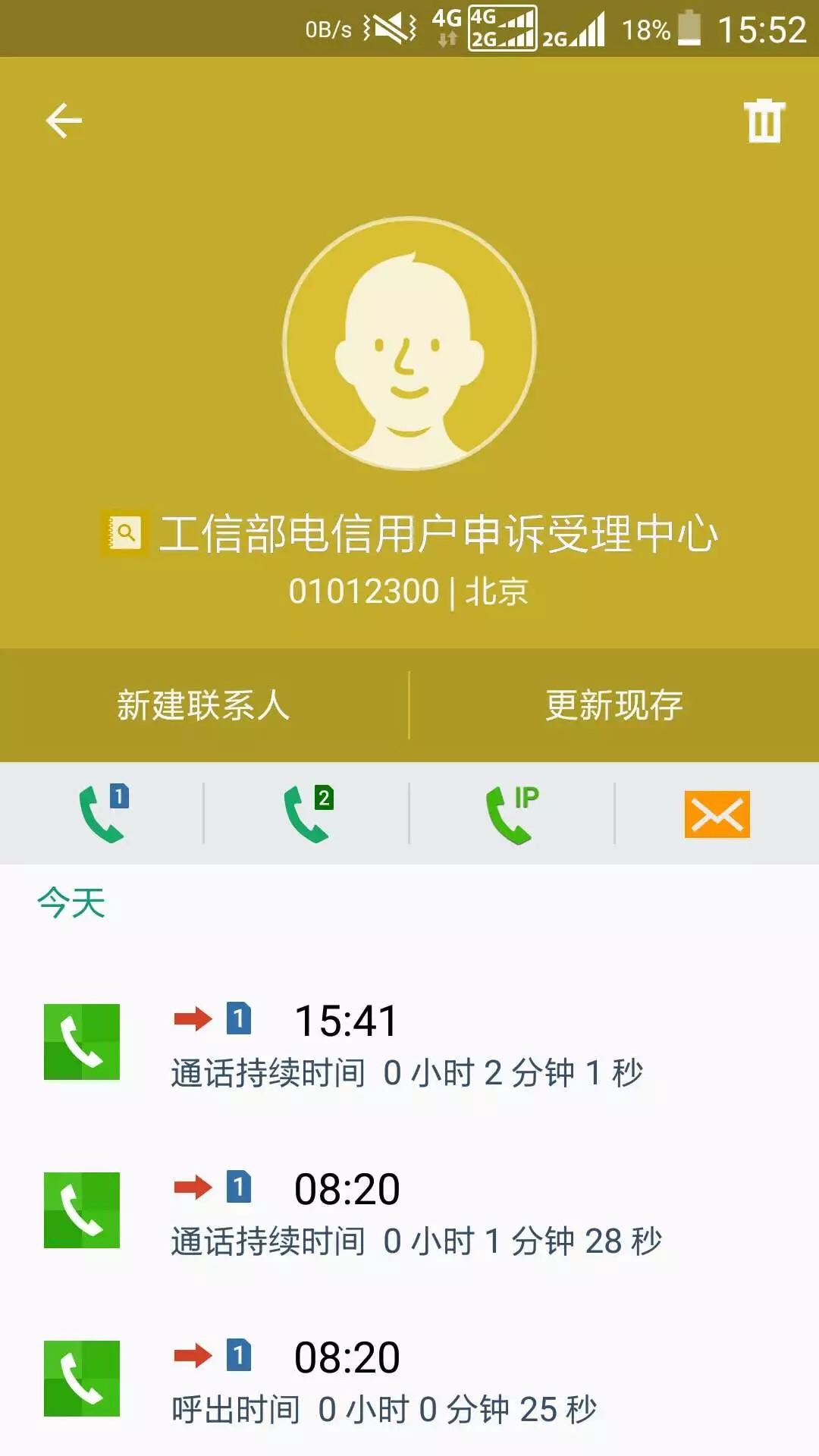Go back using the arrow icon

coord(64,121)
